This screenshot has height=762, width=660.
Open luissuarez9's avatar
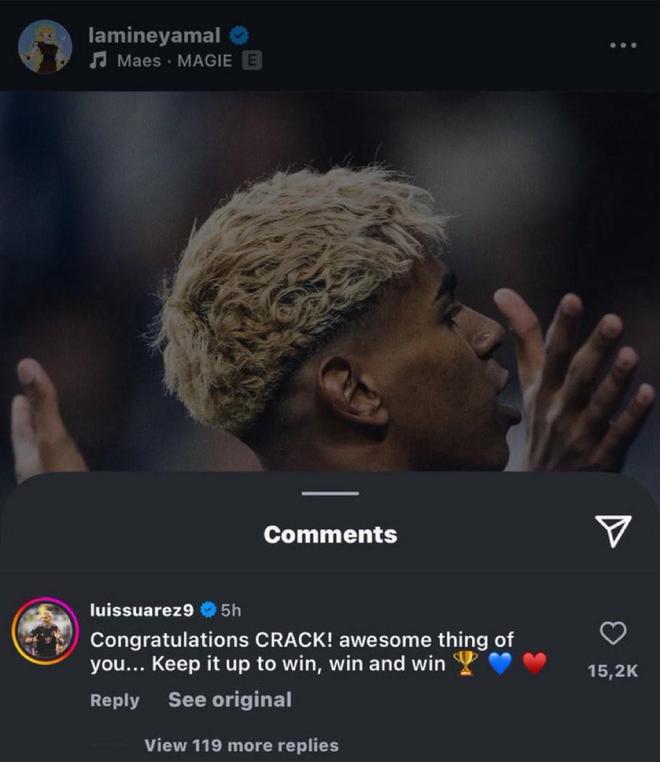point(45,632)
